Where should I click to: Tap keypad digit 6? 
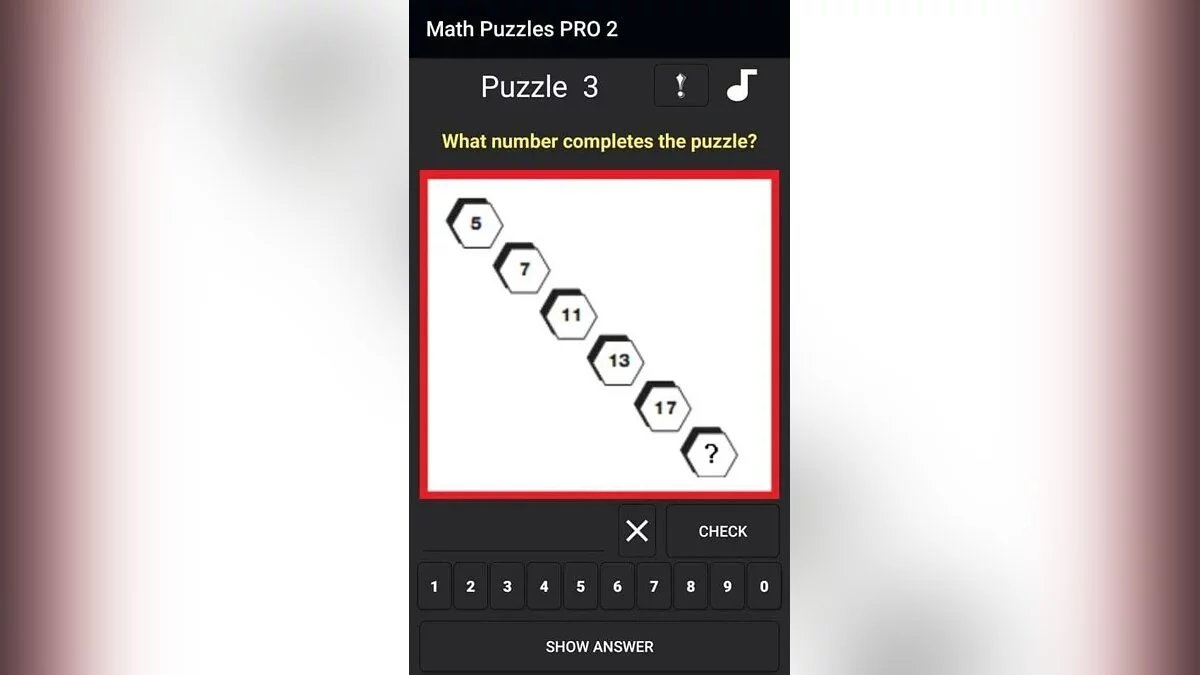click(617, 587)
